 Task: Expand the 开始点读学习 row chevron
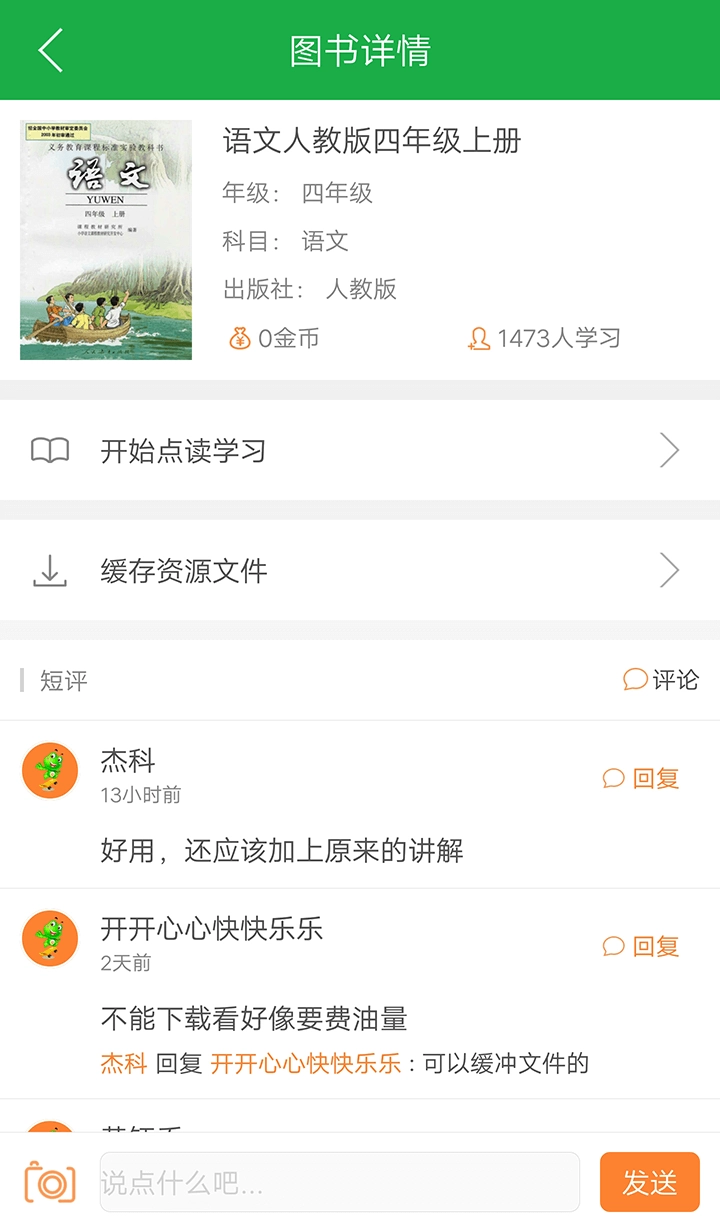click(x=670, y=450)
